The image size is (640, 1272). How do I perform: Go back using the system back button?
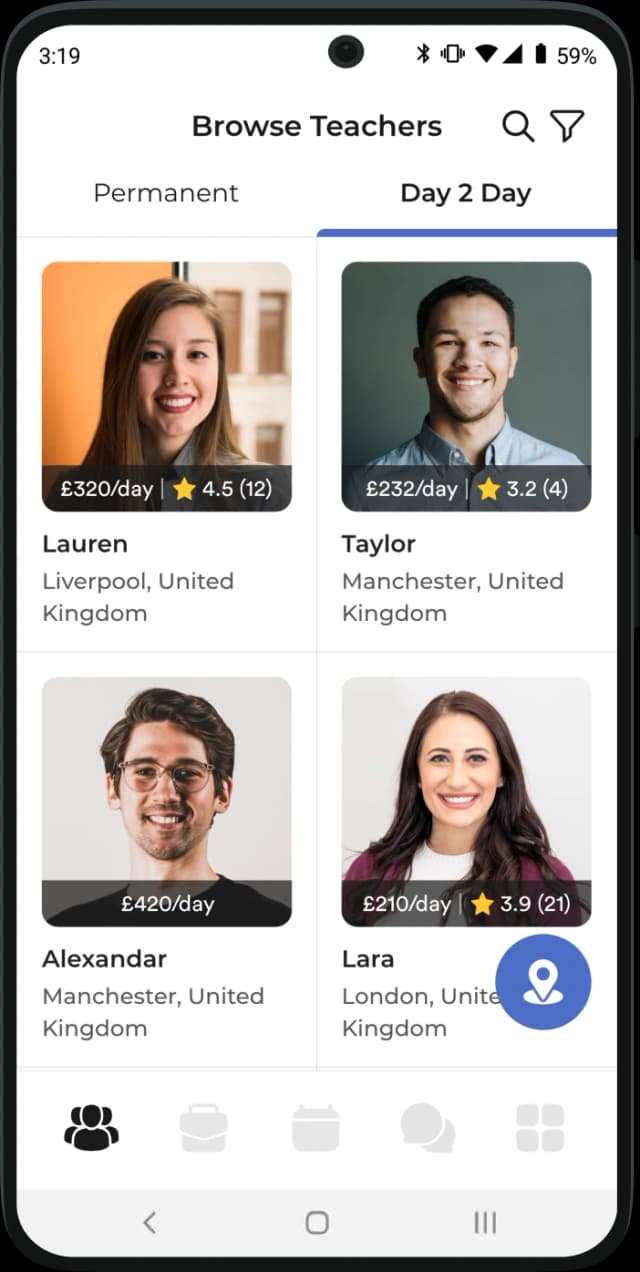click(x=149, y=1222)
